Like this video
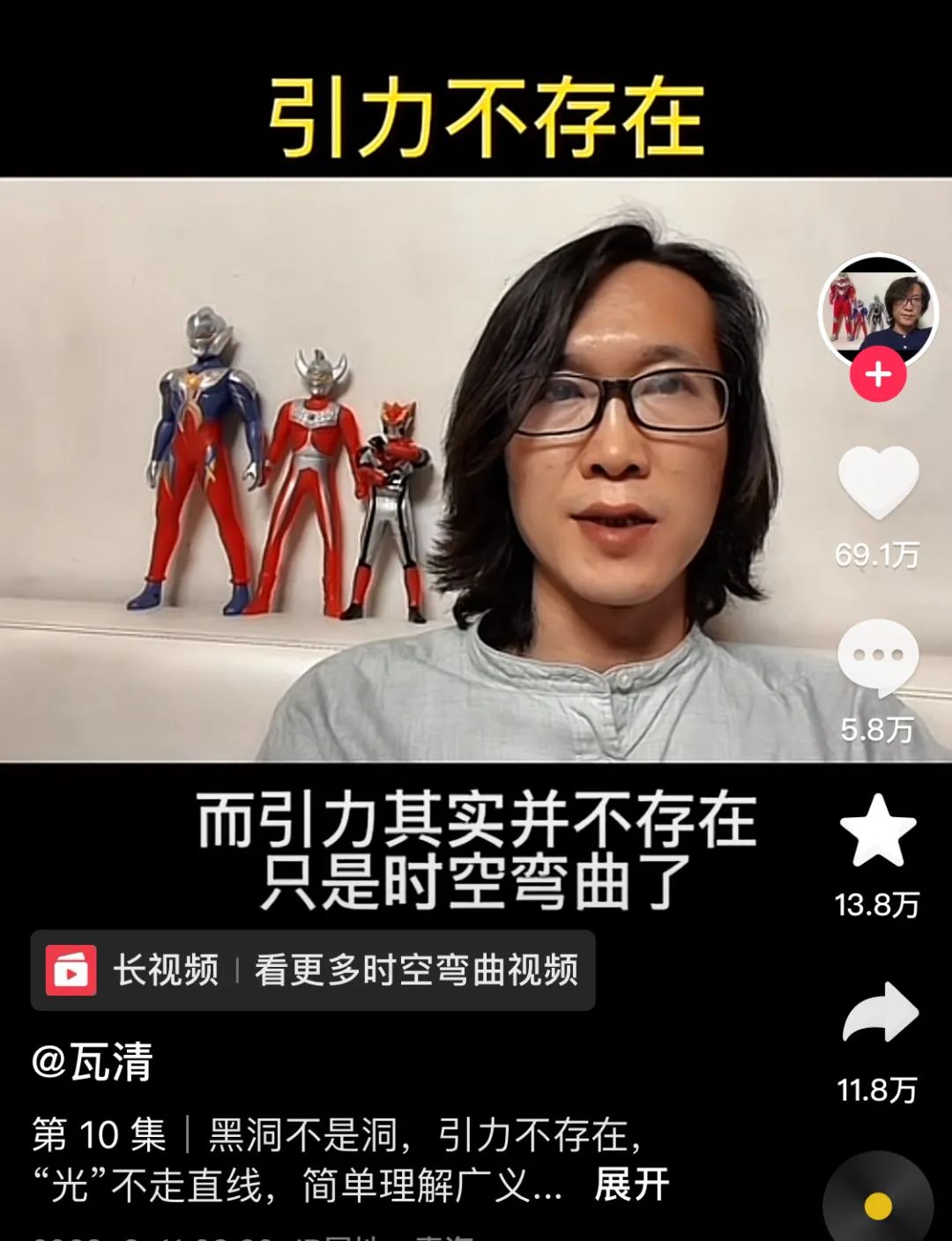 pyautogui.click(x=878, y=482)
